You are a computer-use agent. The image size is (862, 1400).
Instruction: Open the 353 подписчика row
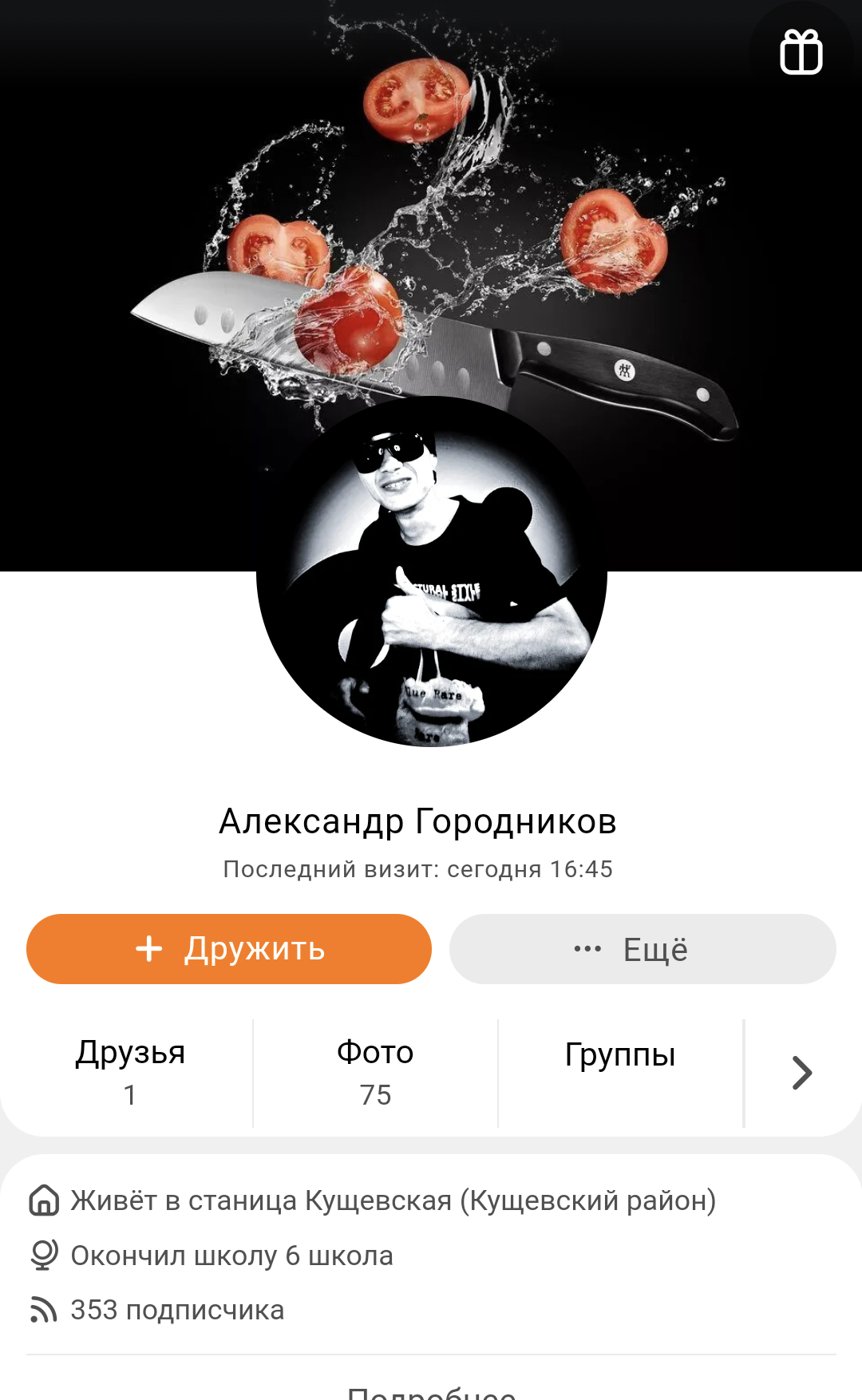click(157, 1310)
